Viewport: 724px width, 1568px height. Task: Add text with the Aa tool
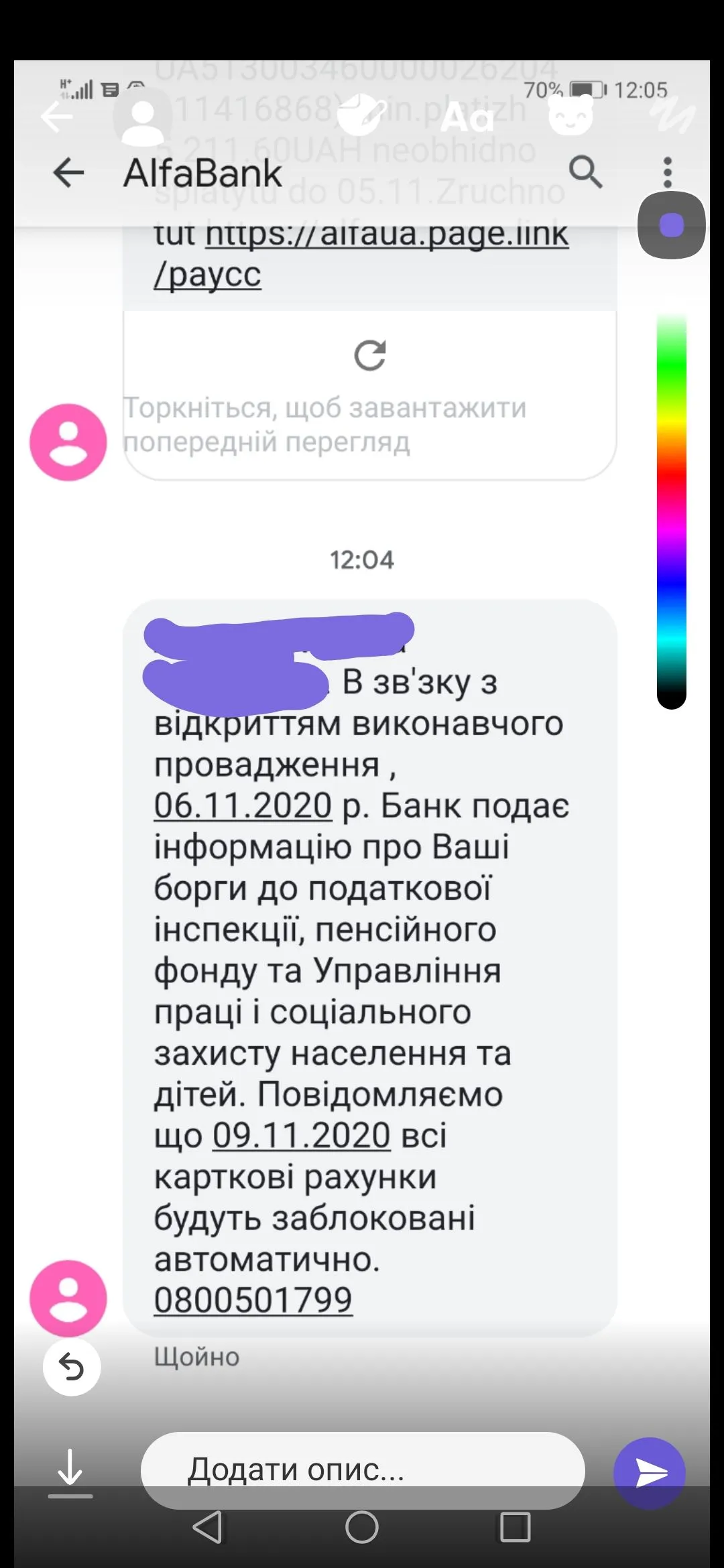click(x=467, y=118)
